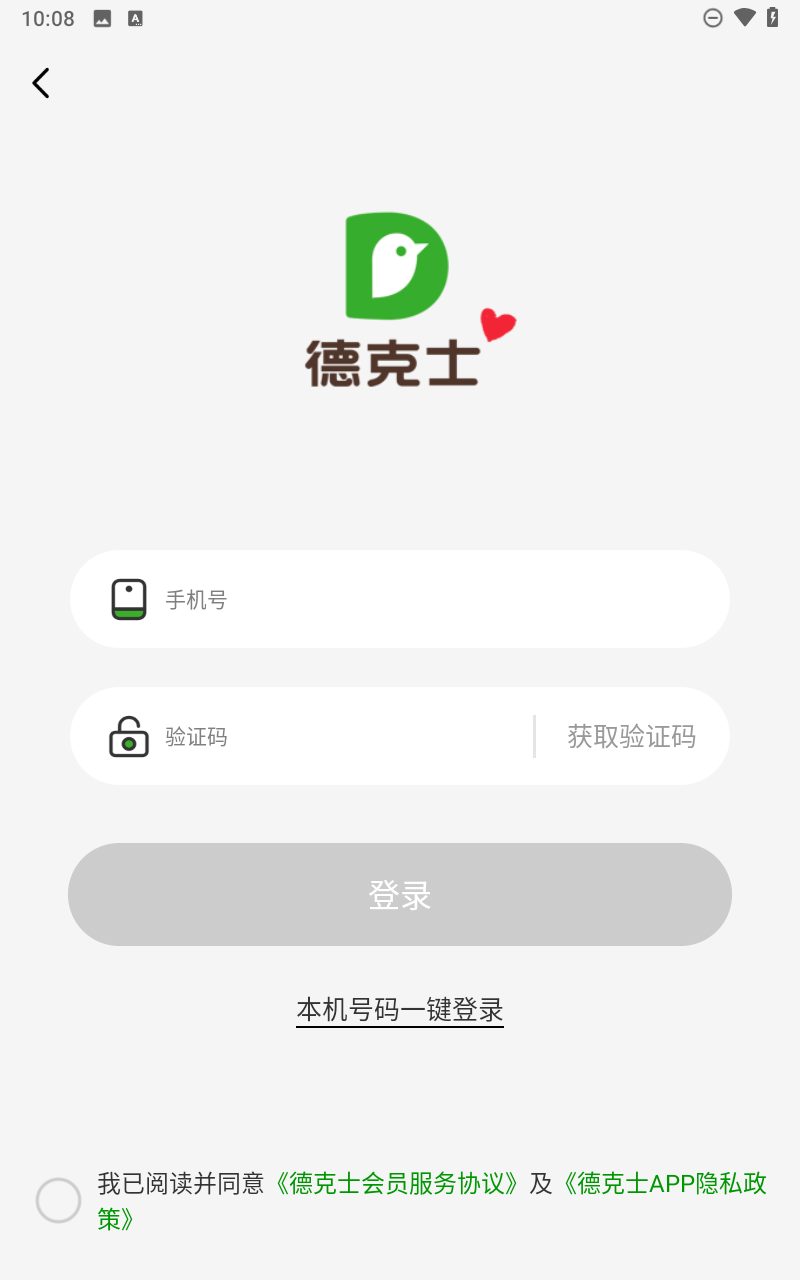Open the 德克士会员服务协议 agreement
The height and width of the screenshot is (1280, 800).
point(398,1184)
